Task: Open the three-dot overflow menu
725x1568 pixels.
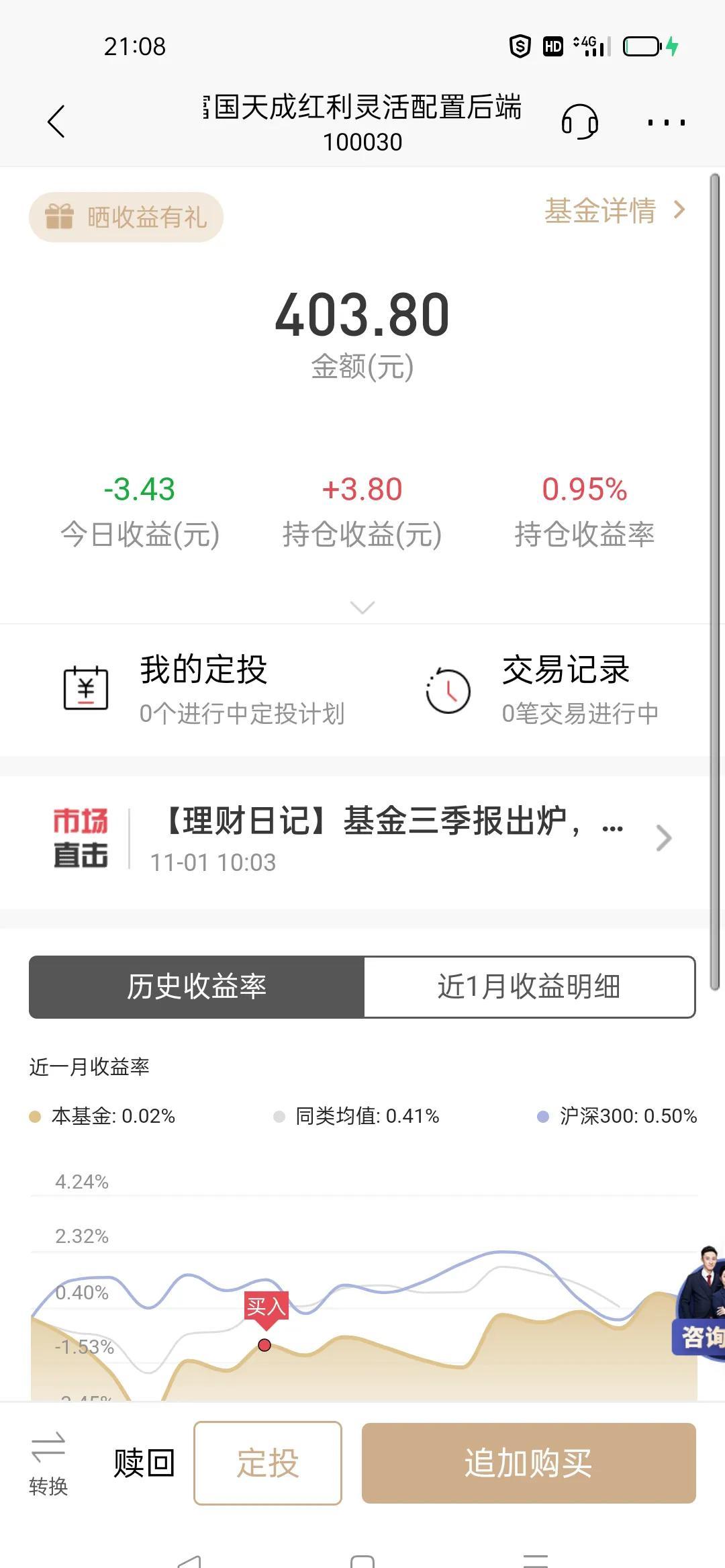Action: [666, 122]
